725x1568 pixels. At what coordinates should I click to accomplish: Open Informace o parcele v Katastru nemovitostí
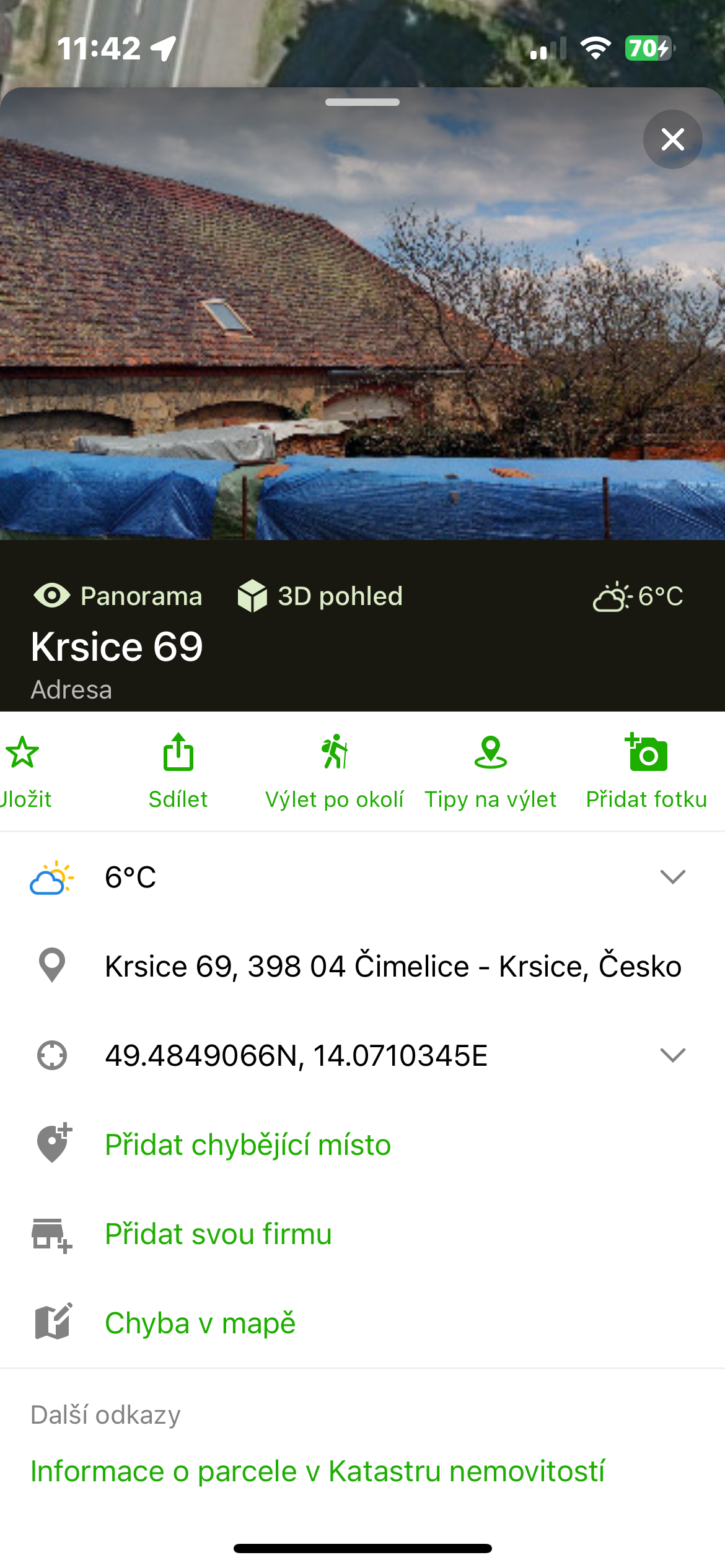click(317, 1471)
